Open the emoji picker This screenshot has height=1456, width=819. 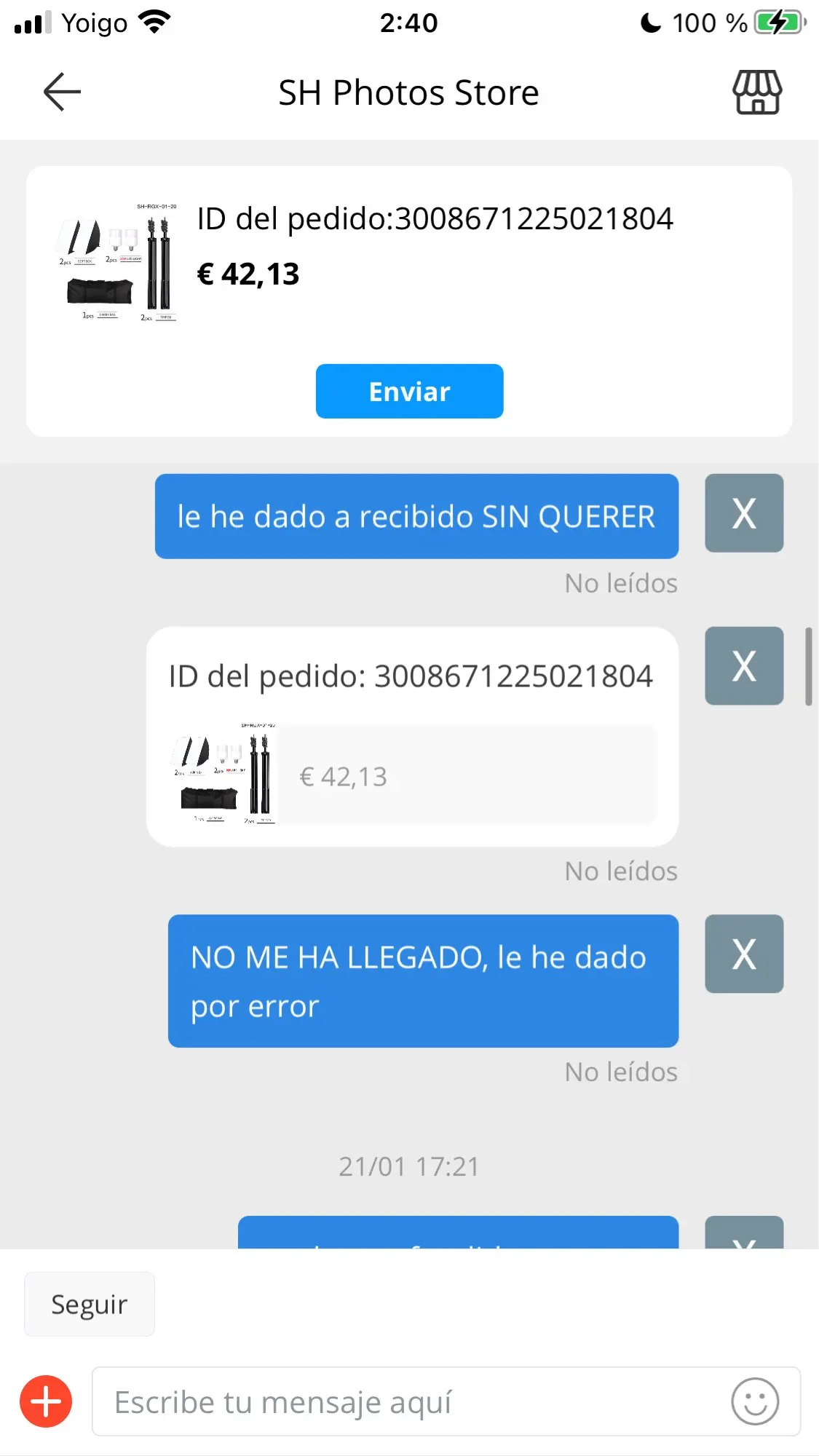(x=755, y=1401)
